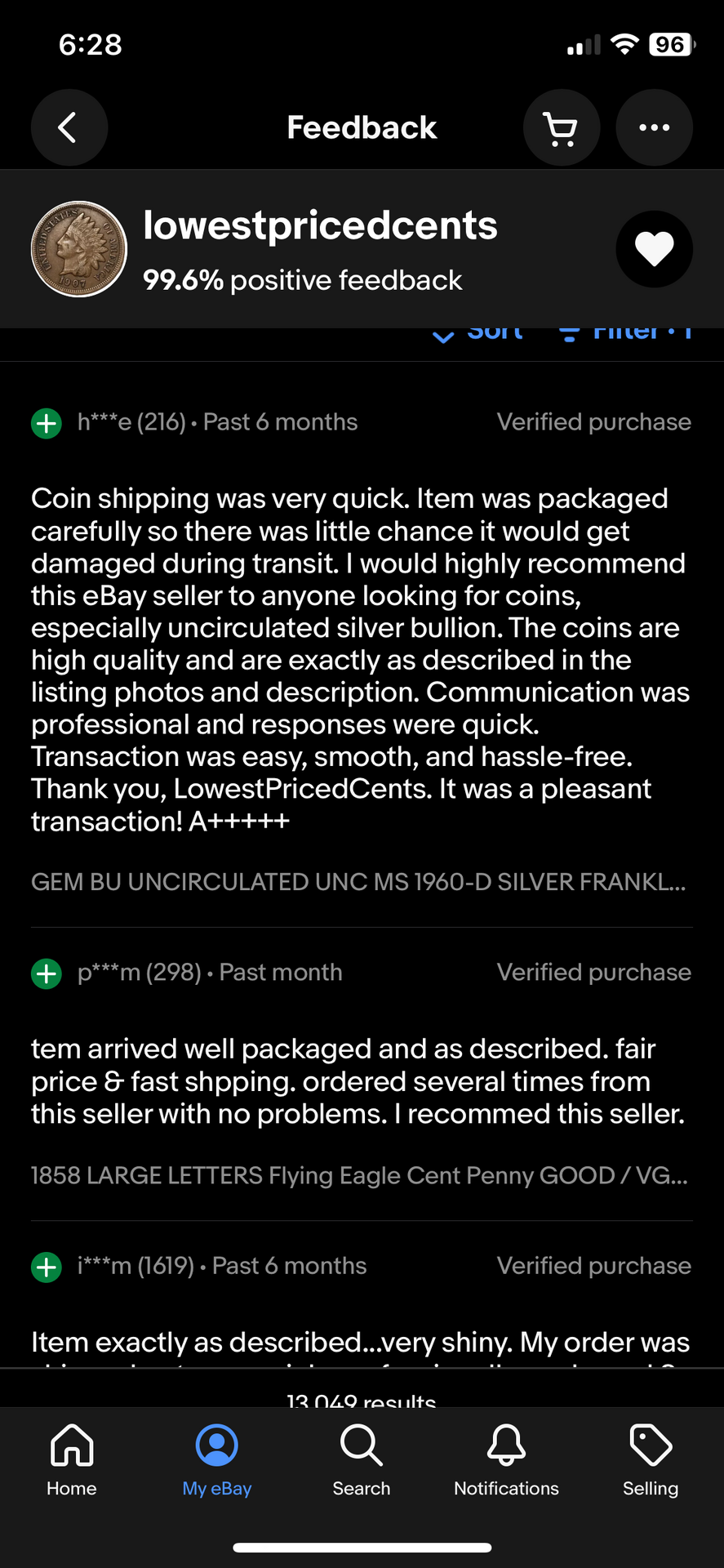Go back from the Feedback page
This screenshot has height=1568, width=724.
point(69,127)
